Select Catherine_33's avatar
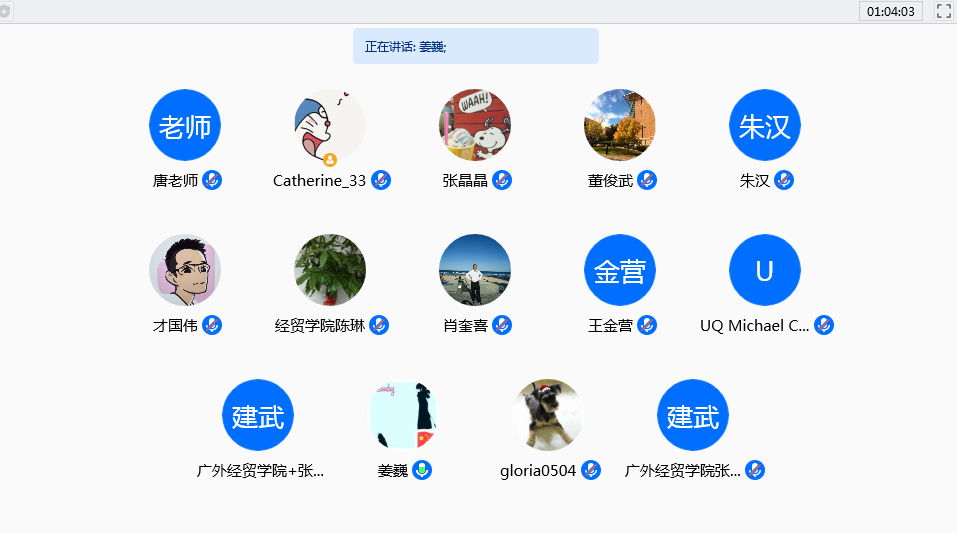Screen dimensions: 957x533 point(330,125)
